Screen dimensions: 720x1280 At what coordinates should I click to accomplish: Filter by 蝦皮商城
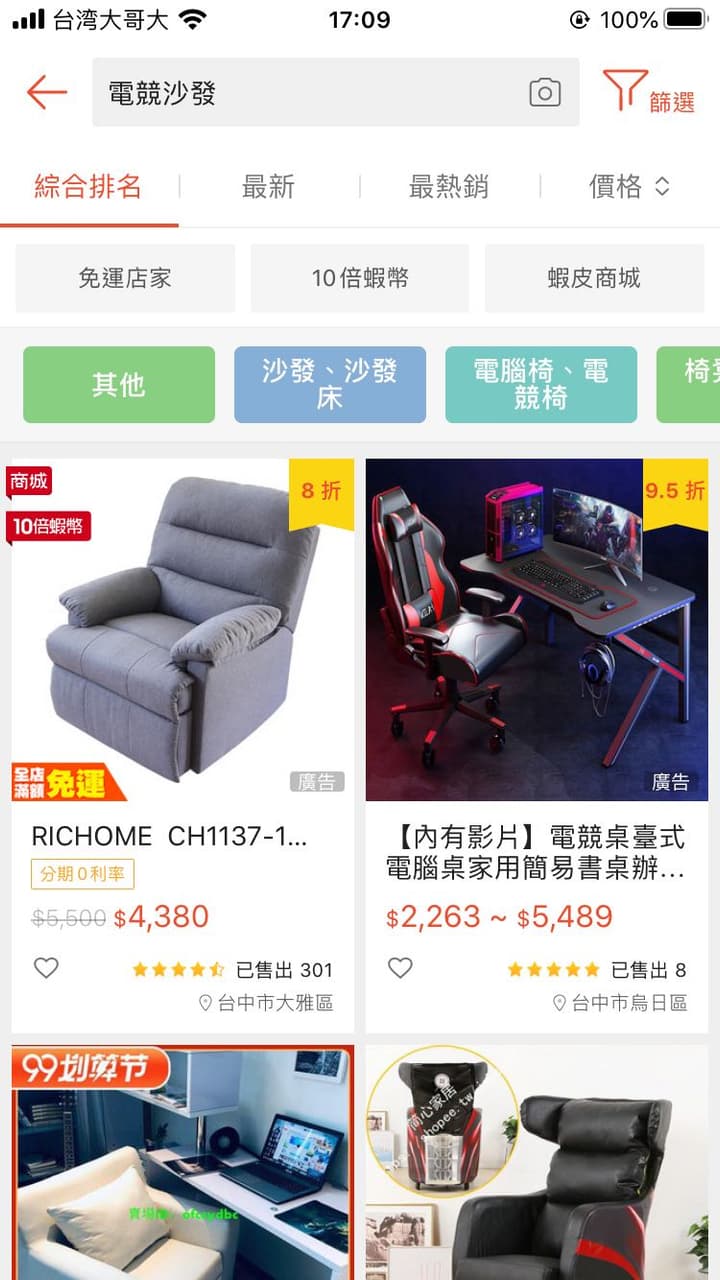click(x=594, y=278)
